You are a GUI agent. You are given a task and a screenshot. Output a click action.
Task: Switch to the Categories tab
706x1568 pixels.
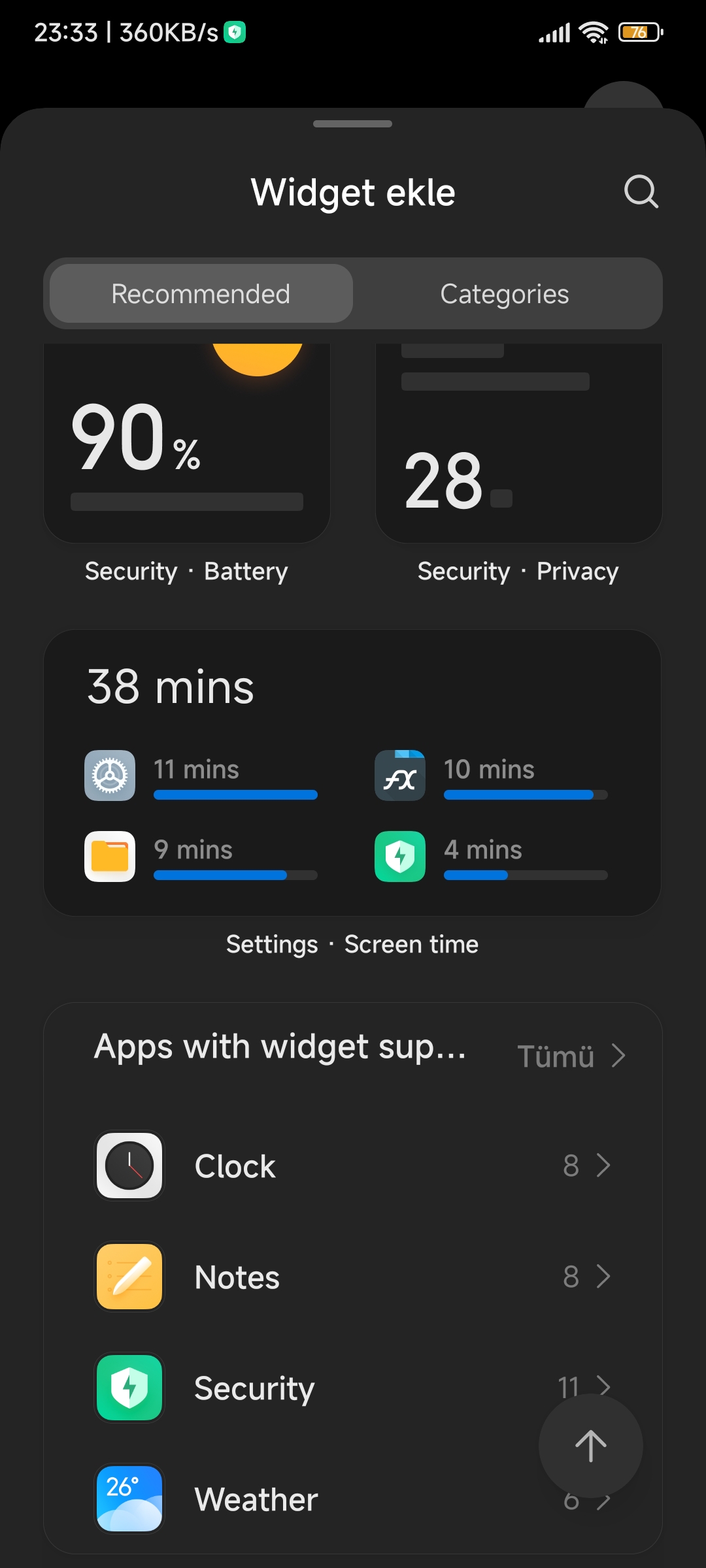click(505, 294)
